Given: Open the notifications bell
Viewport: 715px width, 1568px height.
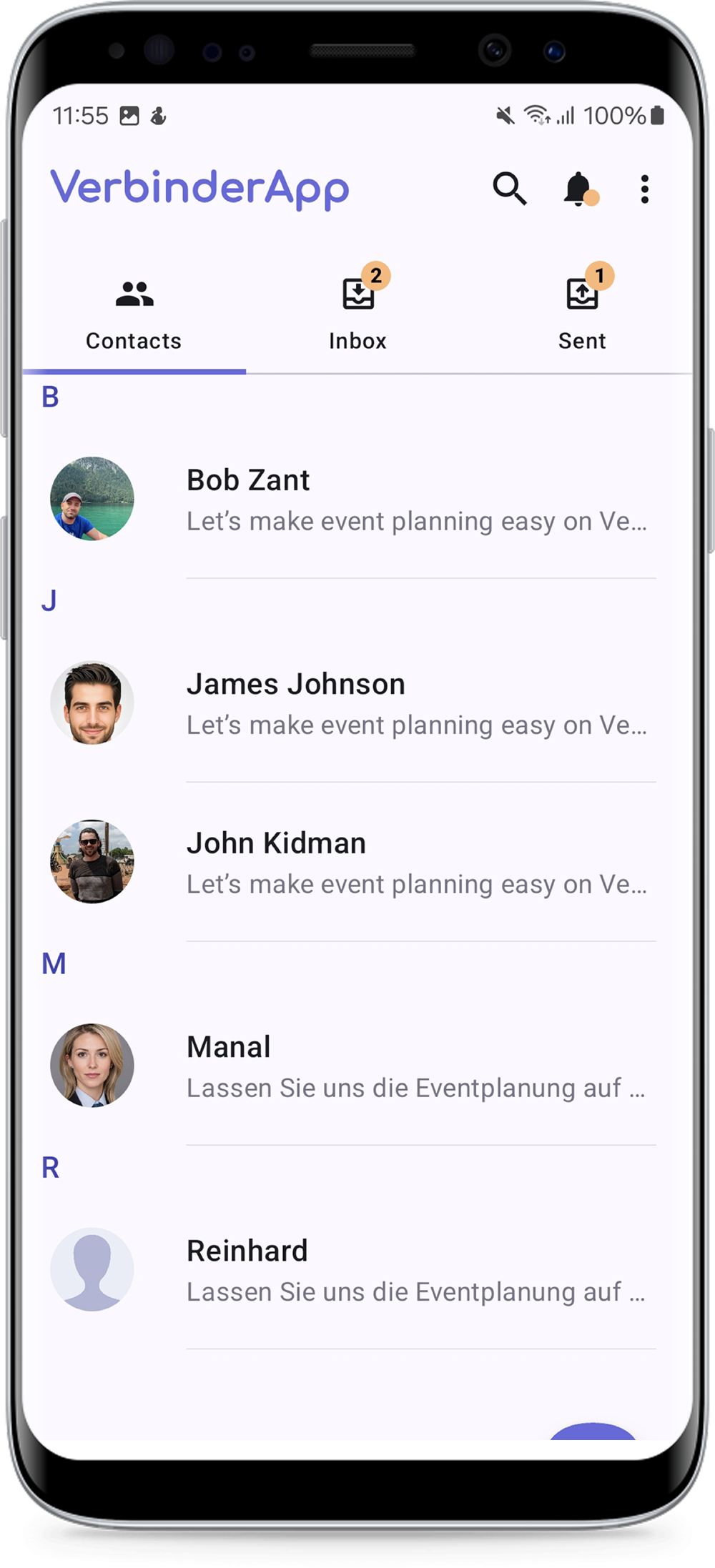Looking at the screenshot, I should (x=578, y=189).
